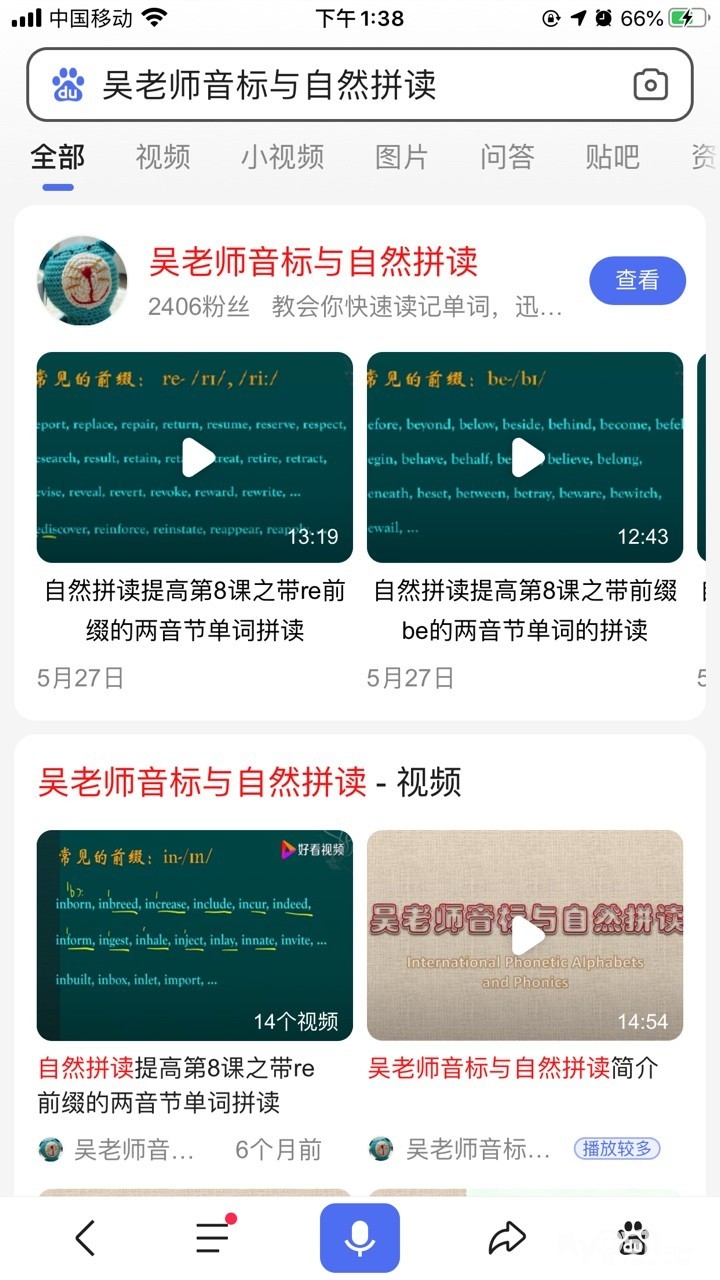Switch to the 视频 tab

tap(163, 157)
